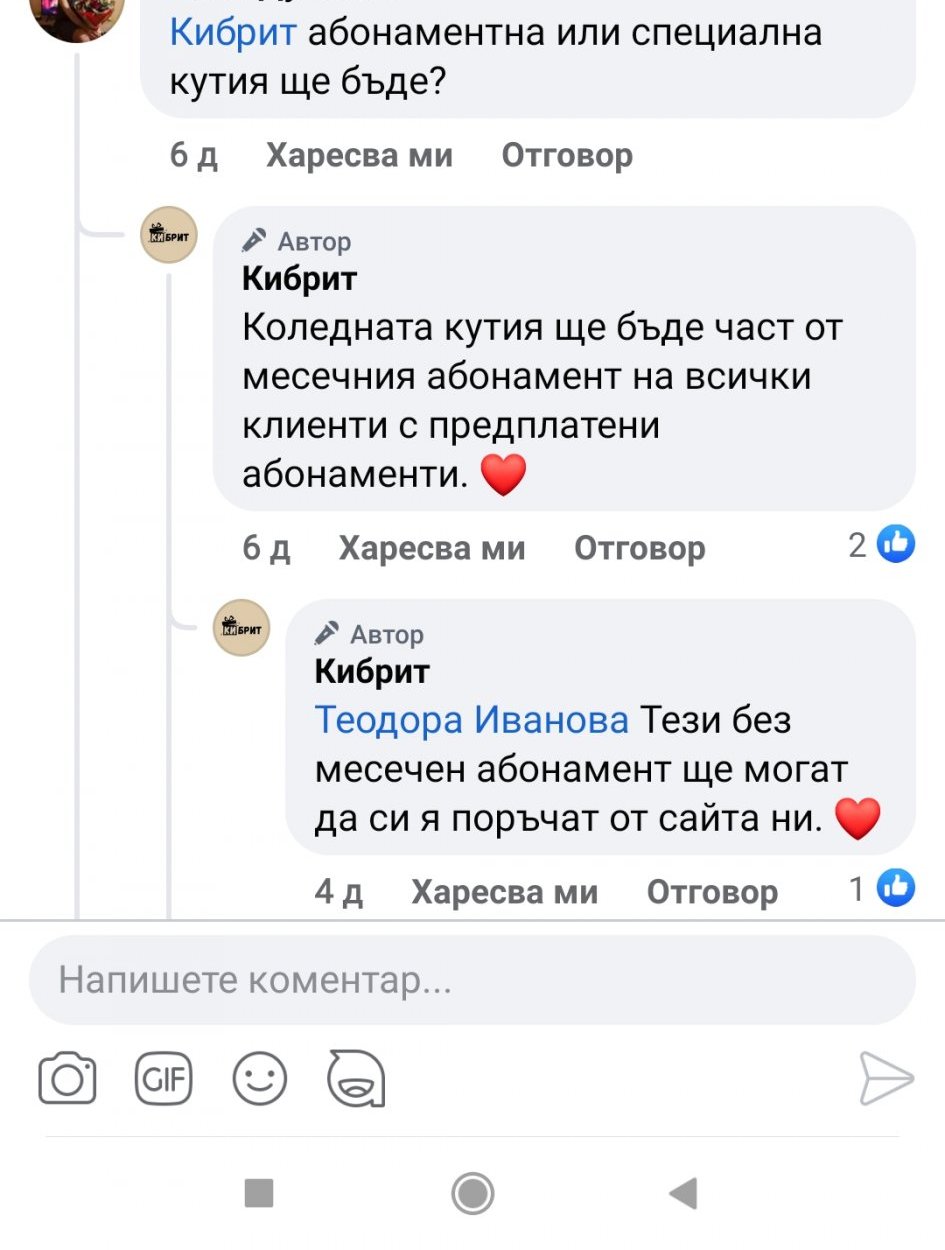Go back with the system back button
The image size is (945, 1250).
683,1192
